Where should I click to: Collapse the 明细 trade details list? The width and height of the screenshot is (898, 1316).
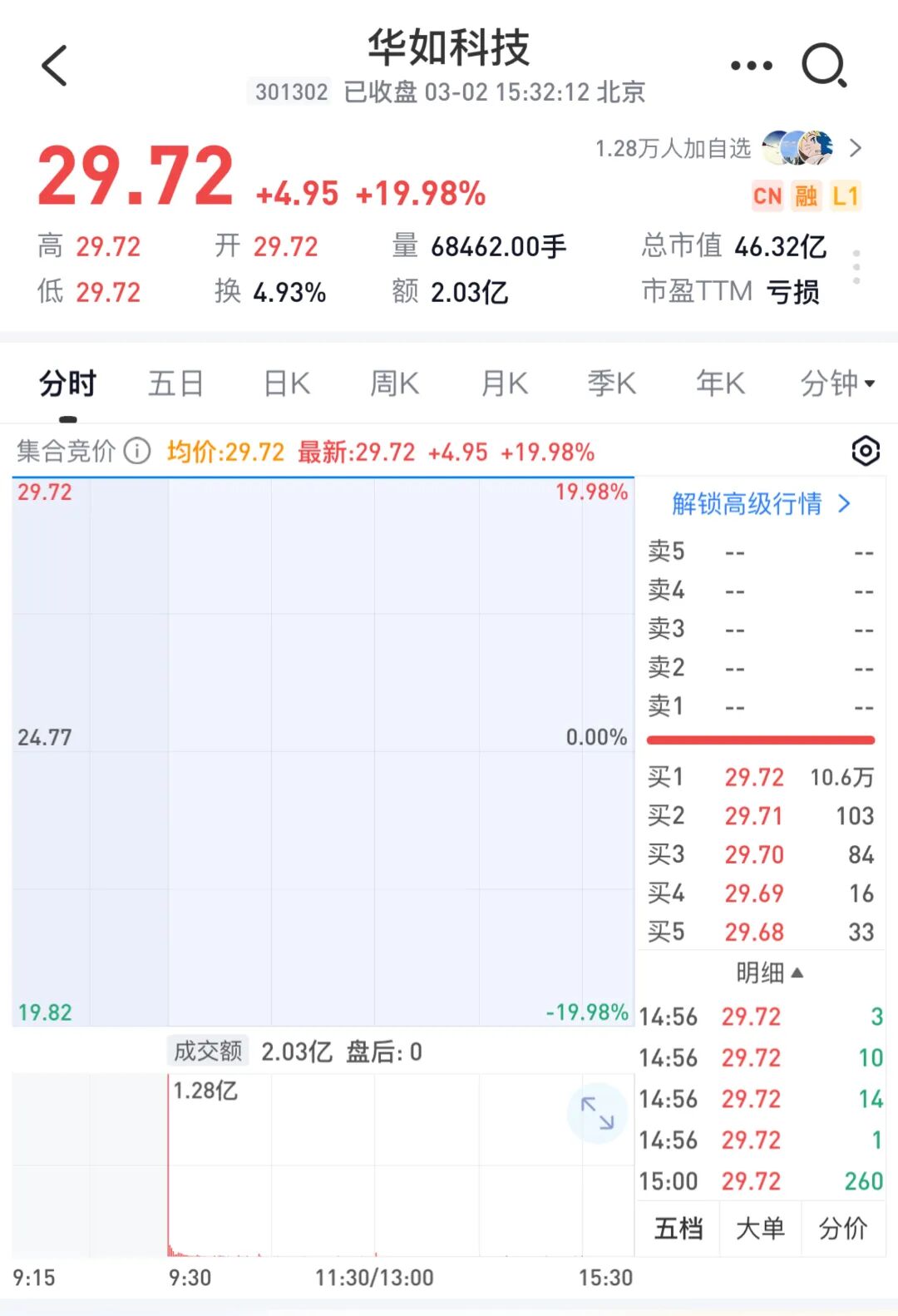coord(769,972)
